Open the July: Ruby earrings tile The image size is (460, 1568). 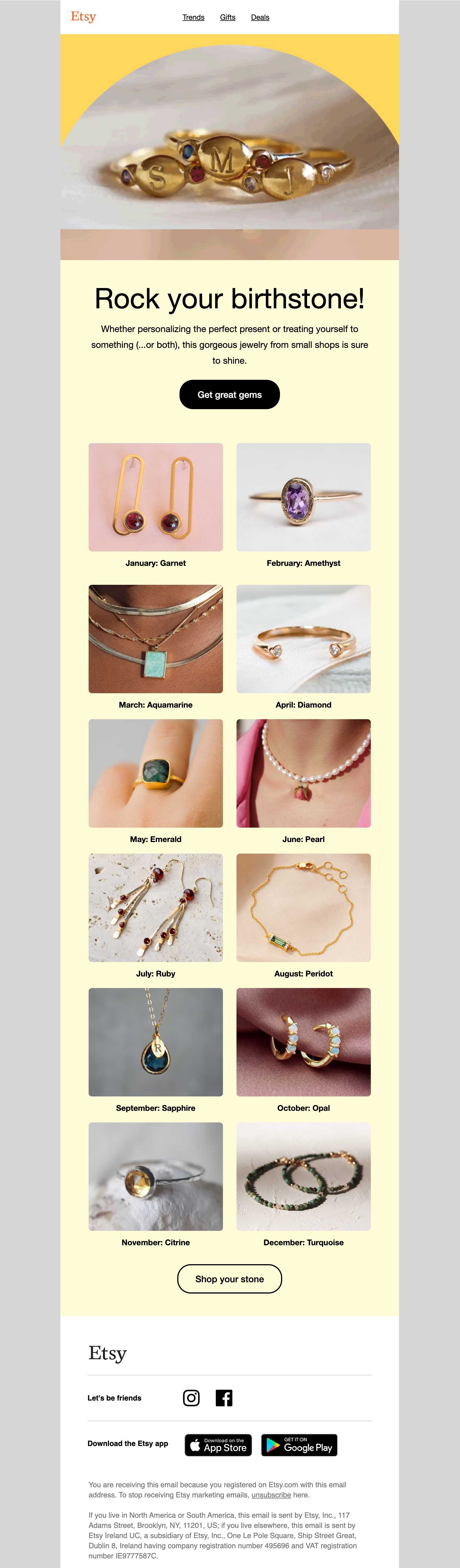(x=156, y=908)
